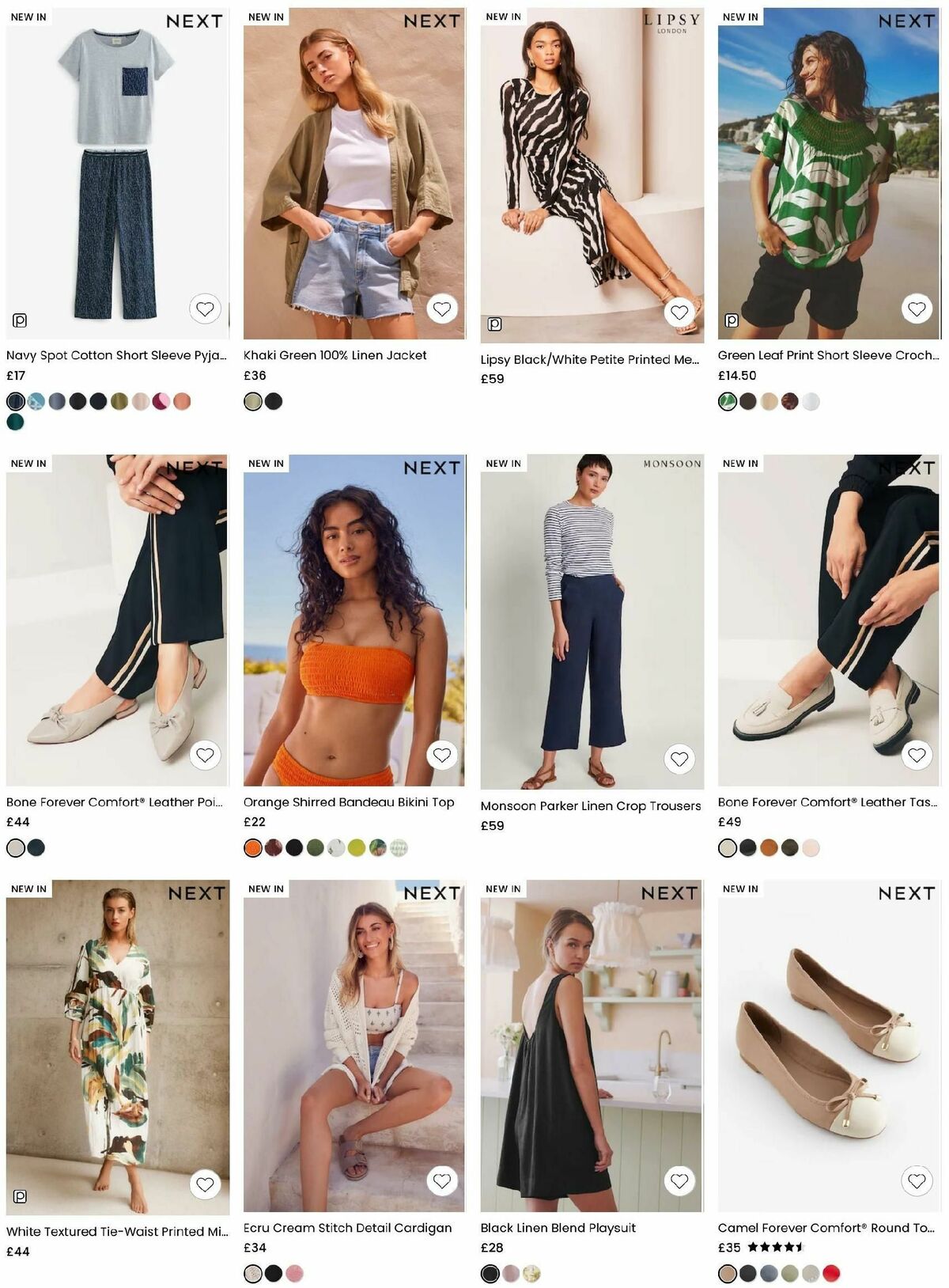Select the Petite 'P' badge on the Navy Spot Pyjamas
949x1288 pixels.
point(21,320)
